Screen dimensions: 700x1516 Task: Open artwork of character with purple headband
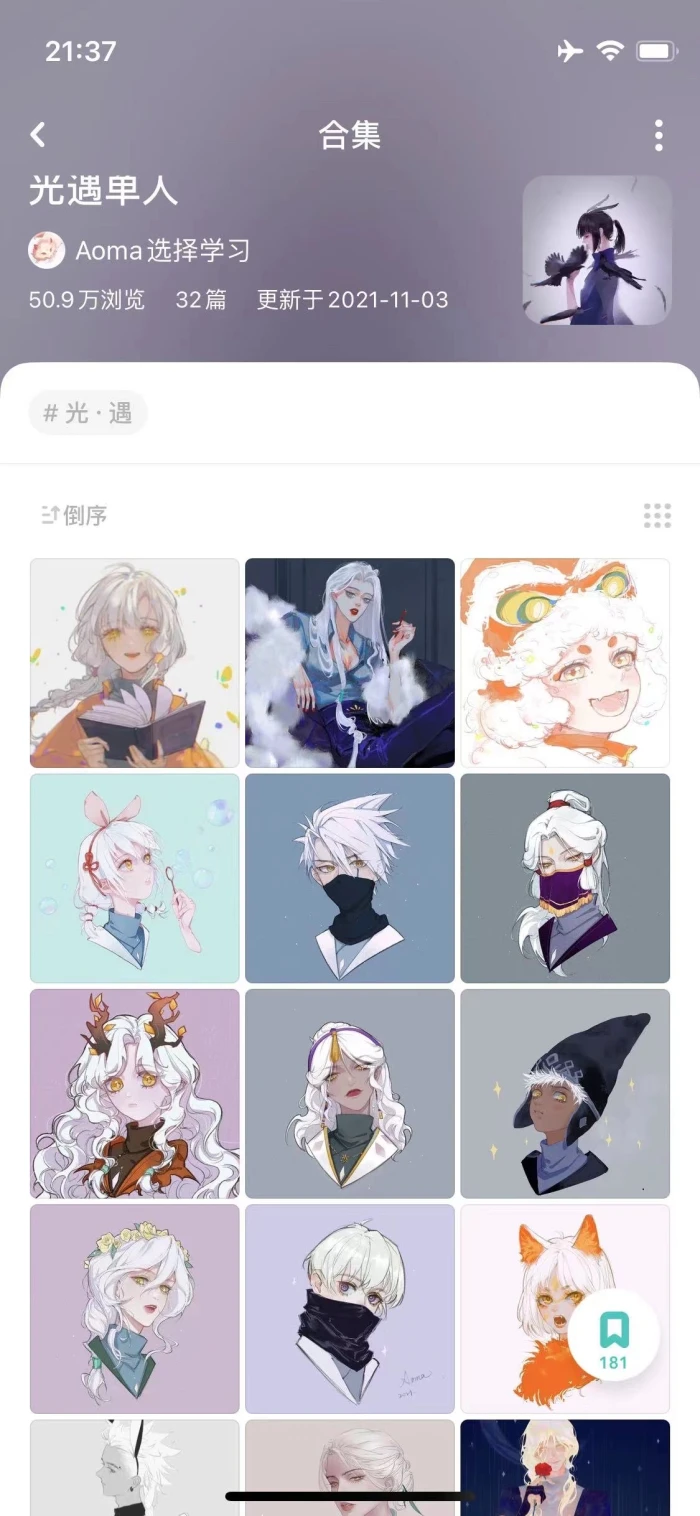(350, 1093)
